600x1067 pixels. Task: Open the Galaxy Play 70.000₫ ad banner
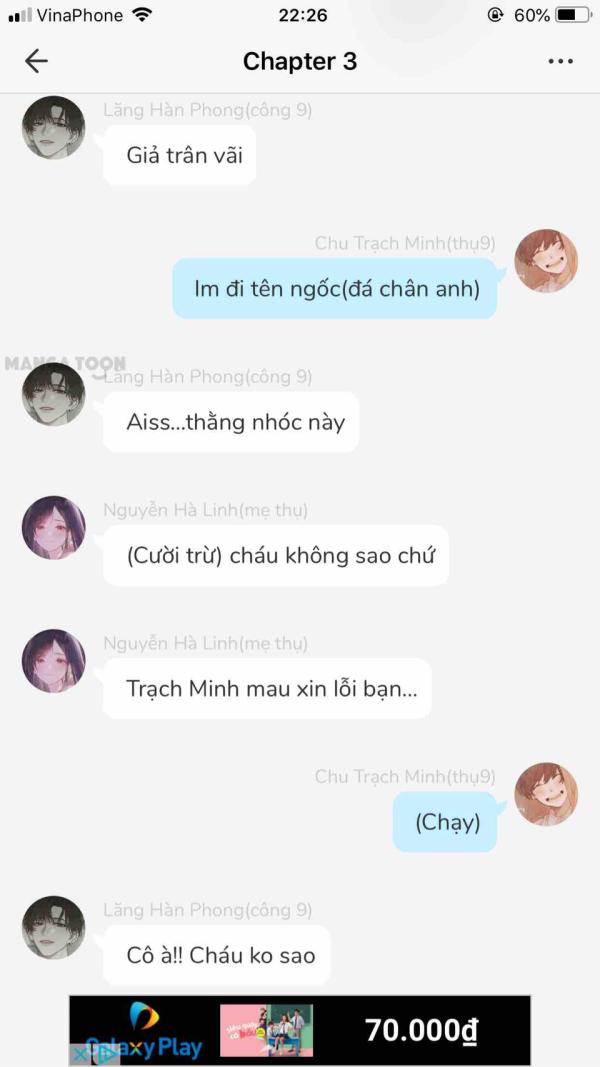[x=300, y=1030]
